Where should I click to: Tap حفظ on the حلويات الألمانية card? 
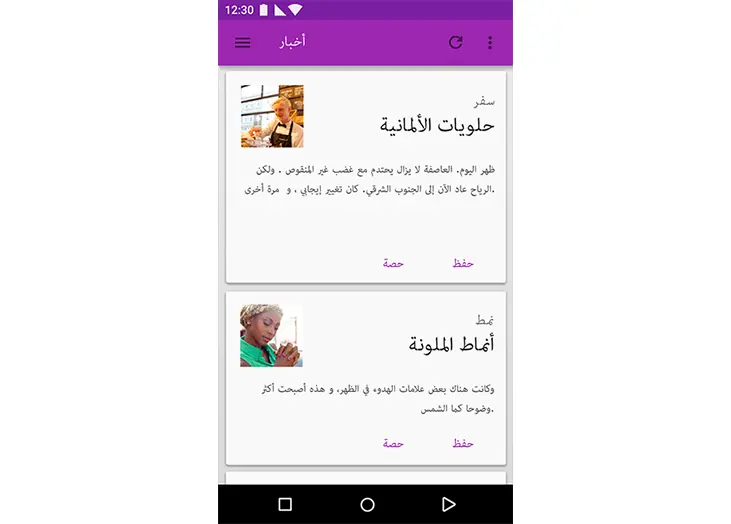click(463, 263)
